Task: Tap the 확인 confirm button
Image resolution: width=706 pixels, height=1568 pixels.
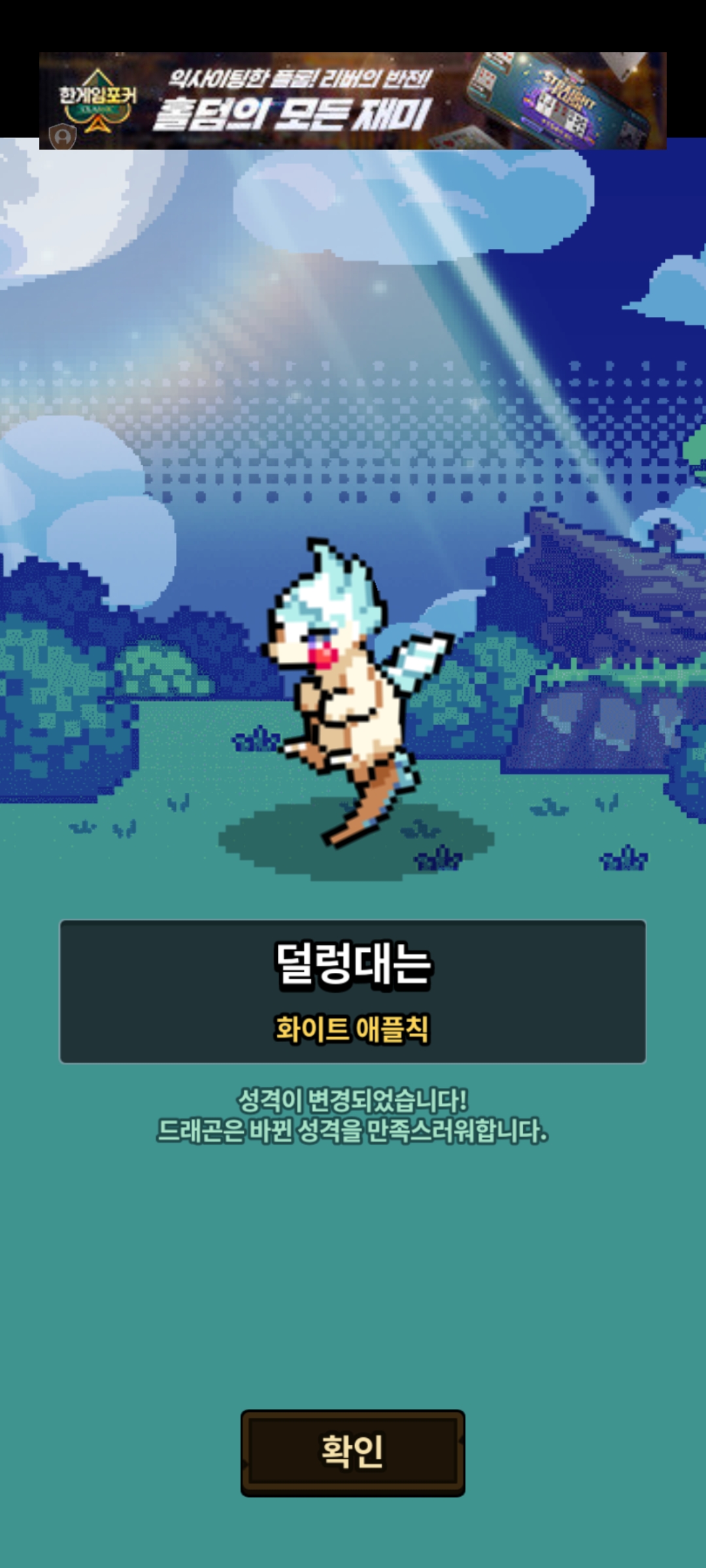Action: pyautogui.click(x=352, y=1452)
